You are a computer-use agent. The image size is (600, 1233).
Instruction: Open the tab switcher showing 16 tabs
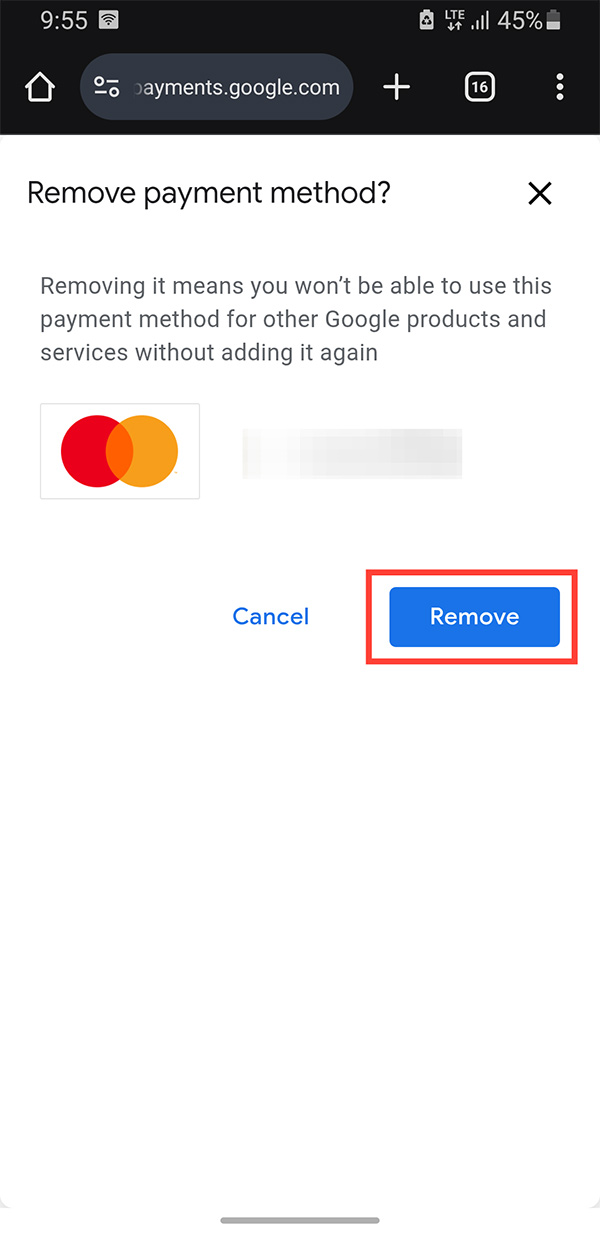(x=480, y=88)
